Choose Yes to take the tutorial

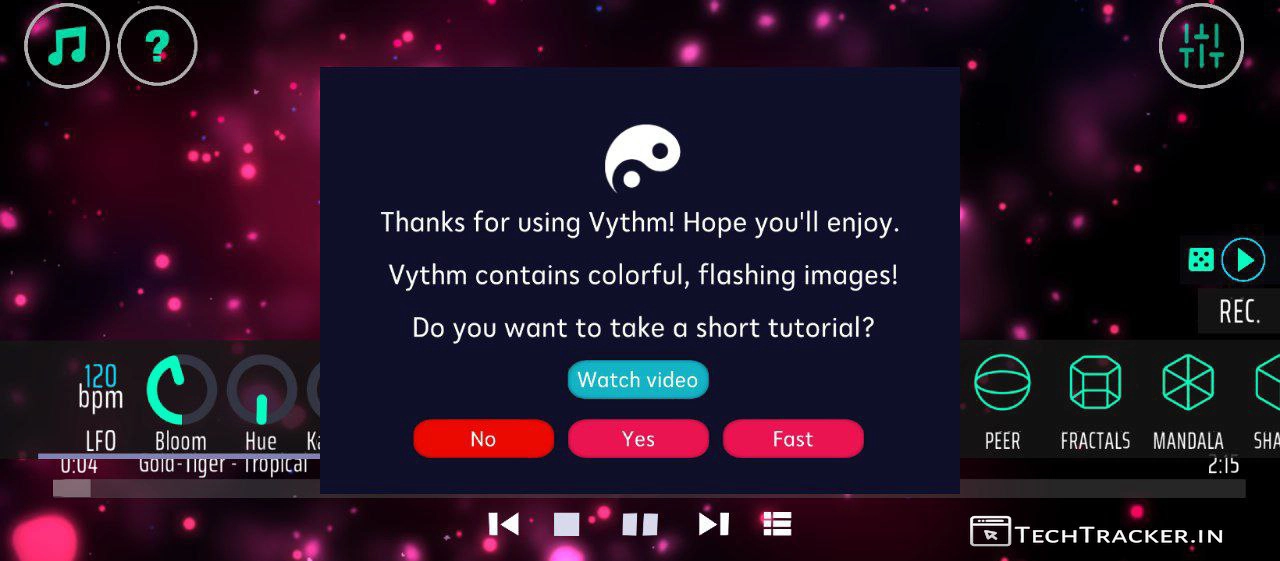(638, 439)
